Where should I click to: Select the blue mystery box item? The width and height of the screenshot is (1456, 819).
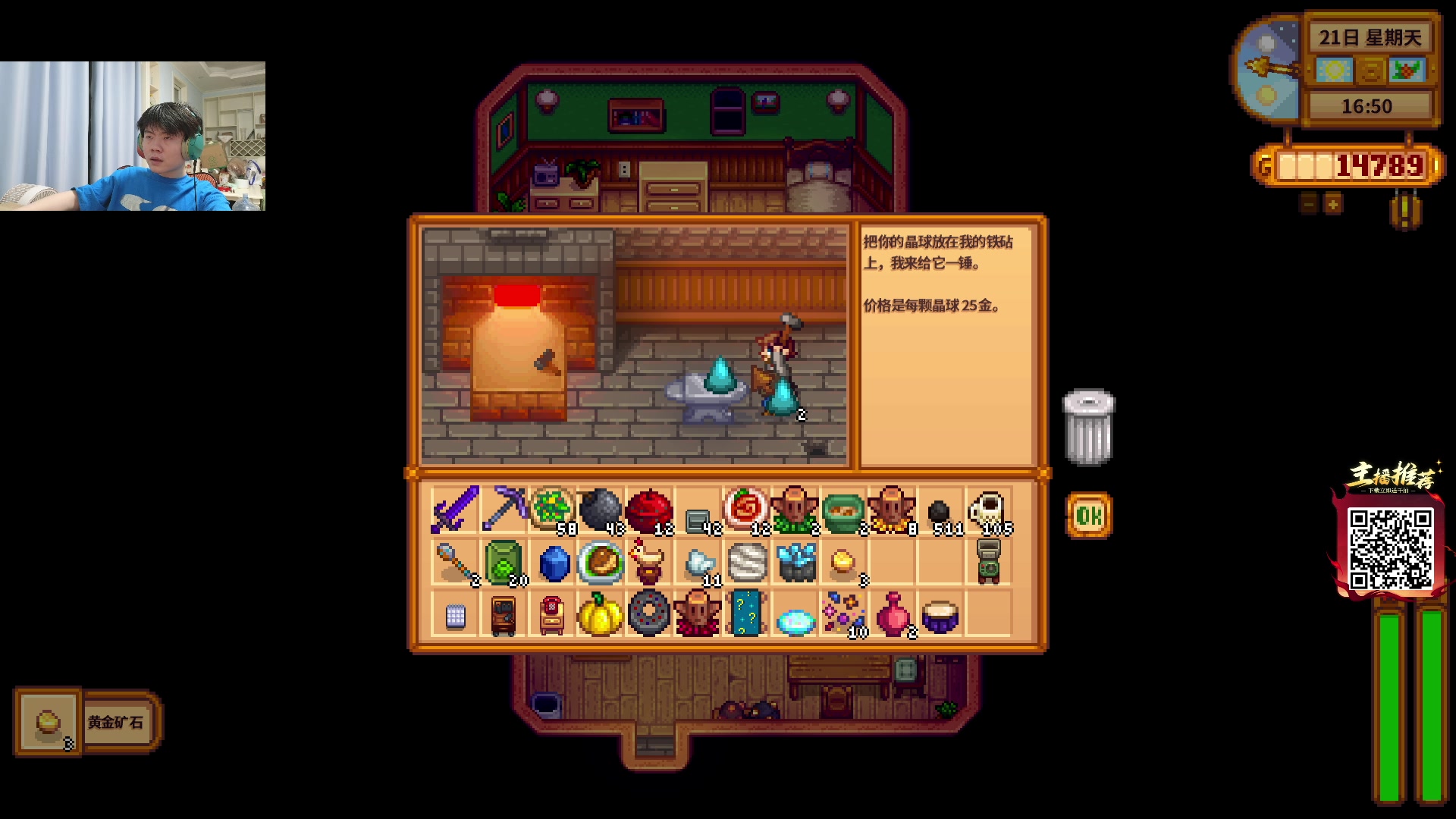746,613
